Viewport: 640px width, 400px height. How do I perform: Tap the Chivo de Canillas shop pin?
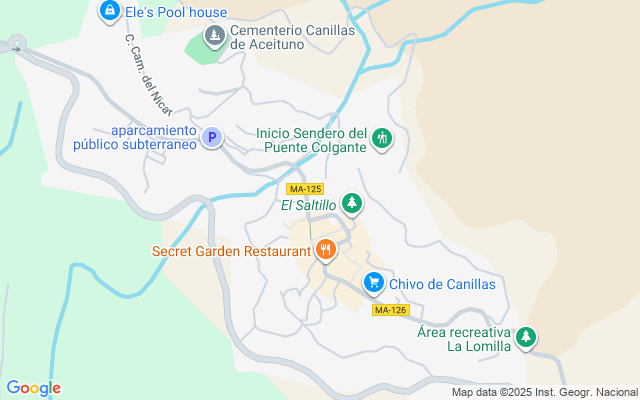click(x=374, y=283)
